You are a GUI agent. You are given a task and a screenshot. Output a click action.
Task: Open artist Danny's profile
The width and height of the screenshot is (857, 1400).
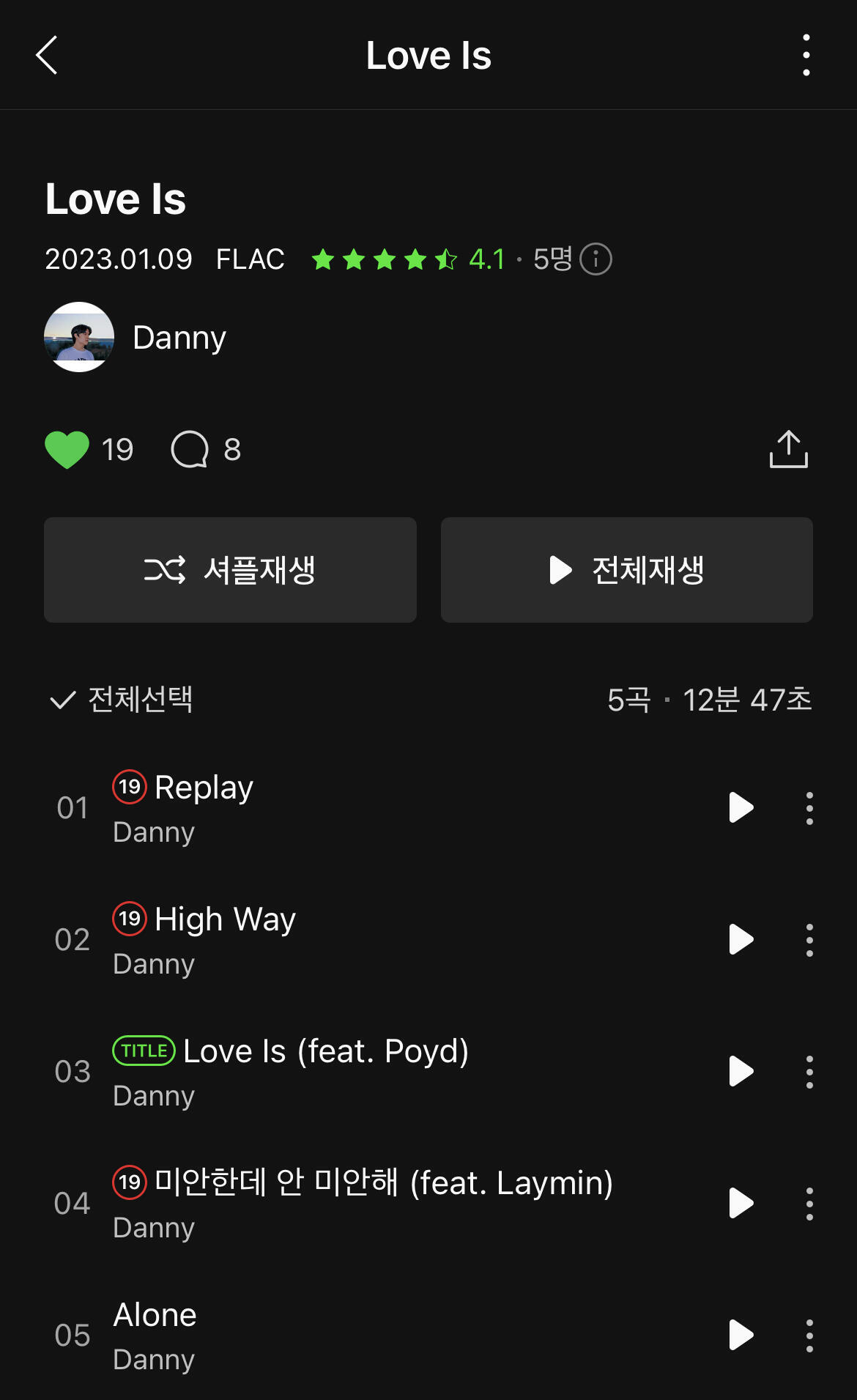(x=136, y=338)
